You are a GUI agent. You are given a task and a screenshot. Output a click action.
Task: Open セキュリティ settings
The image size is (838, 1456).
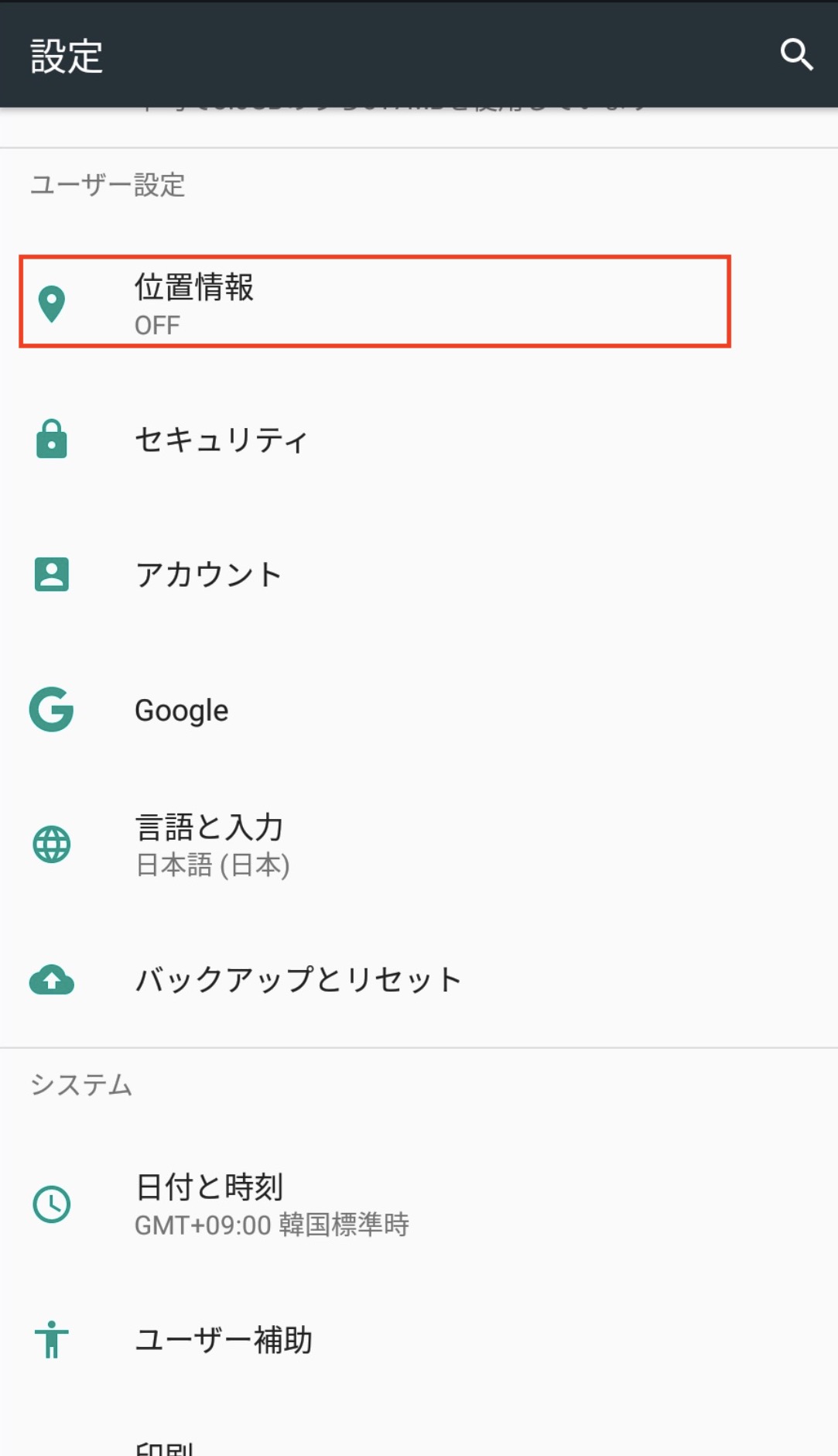(222, 440)
